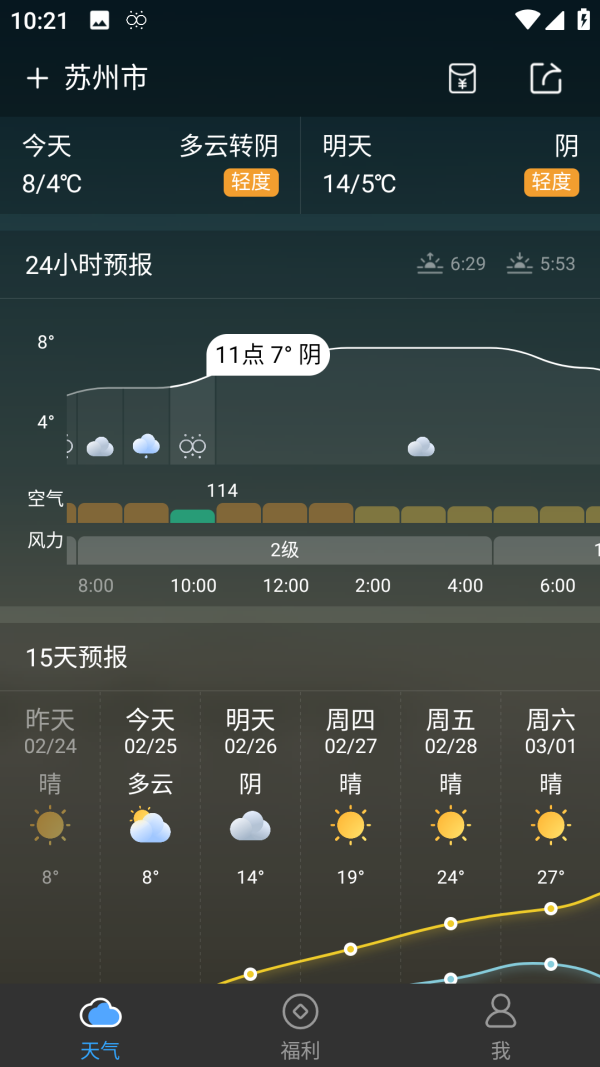600x1067 pixels.
Task: Open the red envelope icon
Action: [462, 78]
